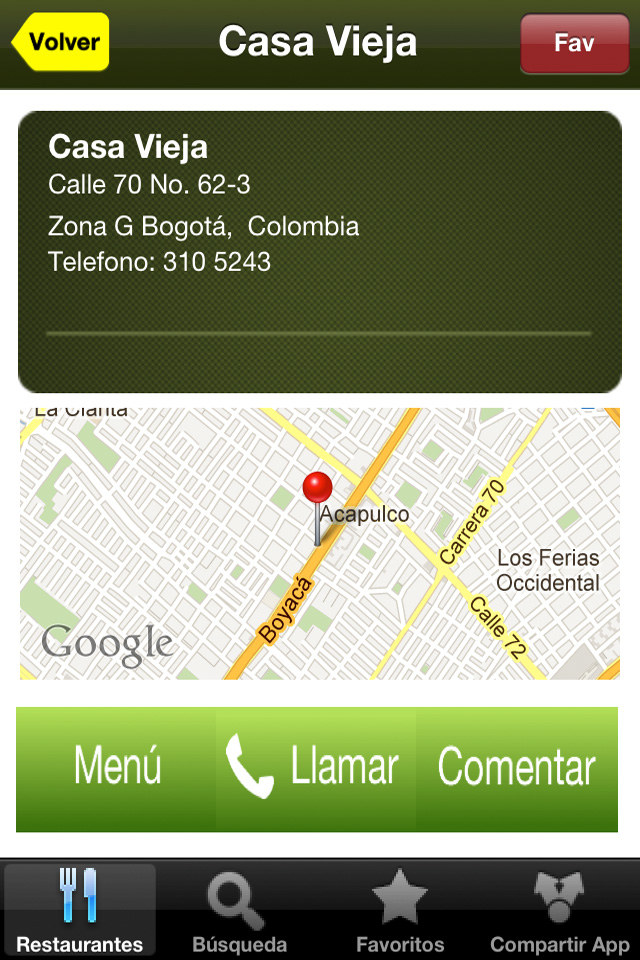Open the Compartir App tab
640x960 pixels.
[x=560, y=909]
